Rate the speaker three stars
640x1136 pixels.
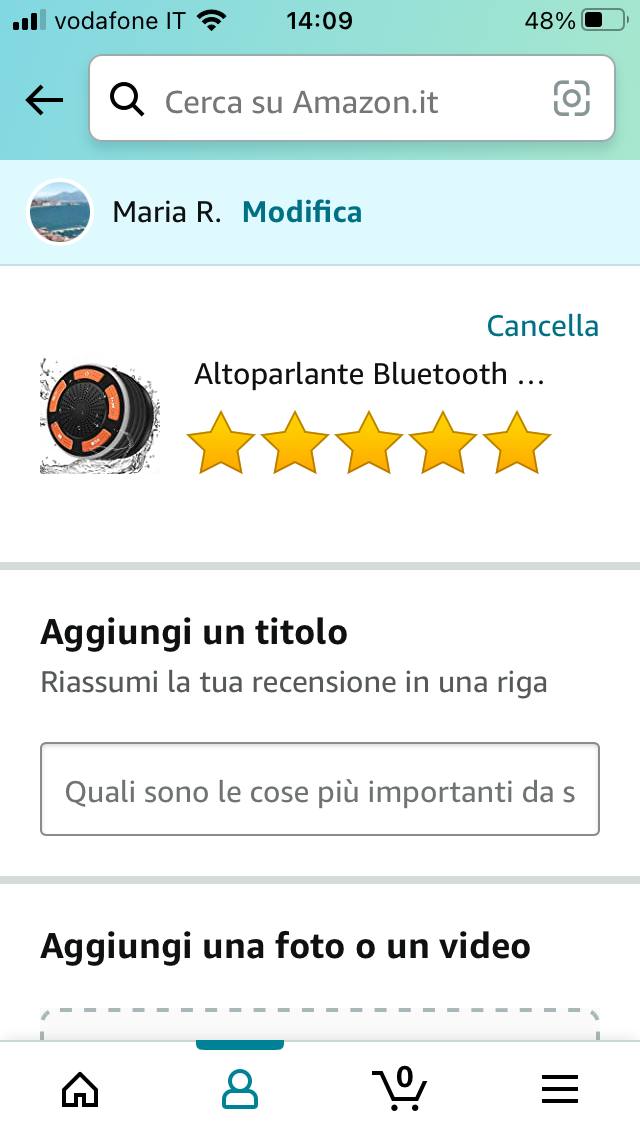(369, 442)
